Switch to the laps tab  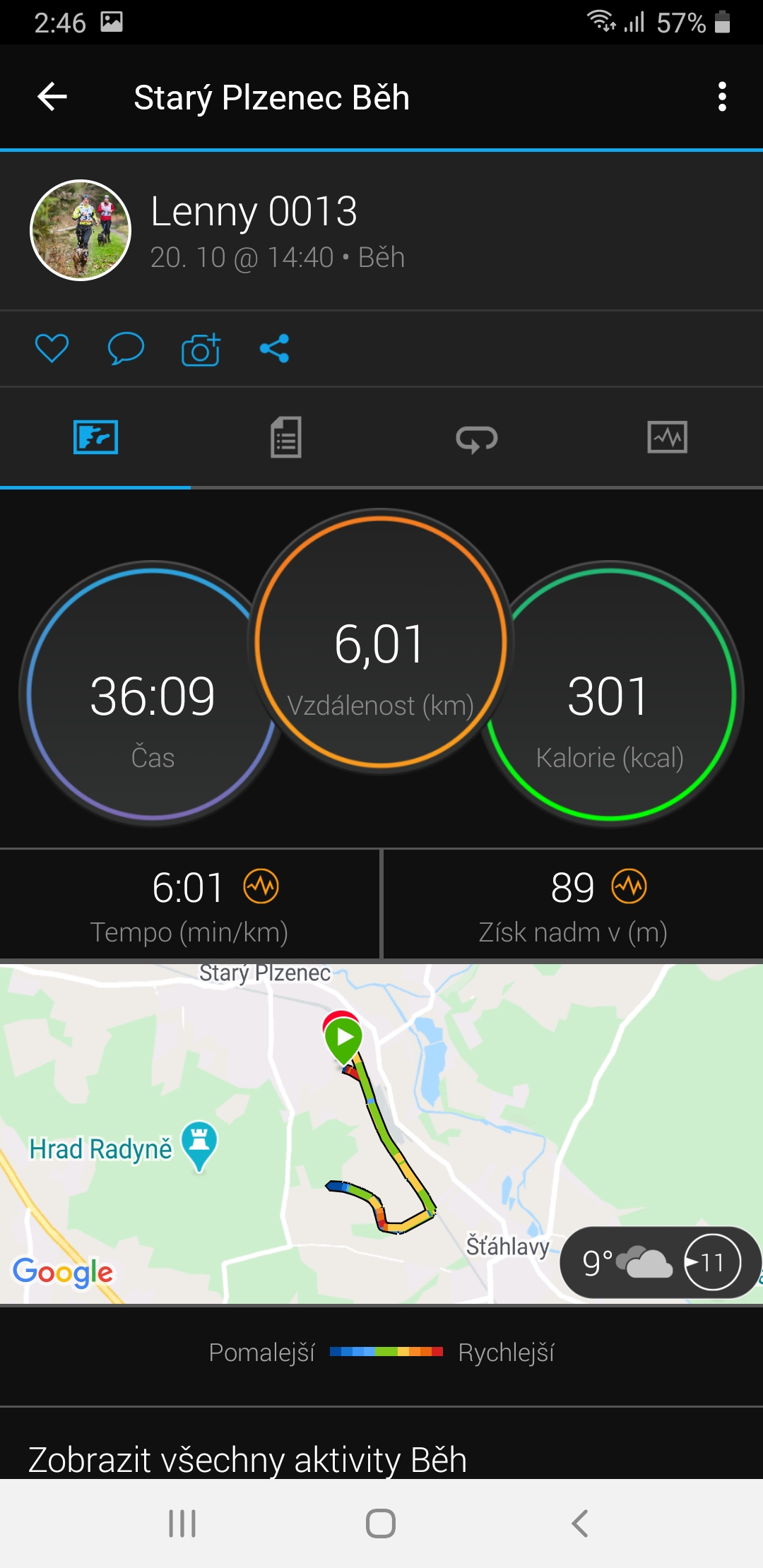point(477,438)
